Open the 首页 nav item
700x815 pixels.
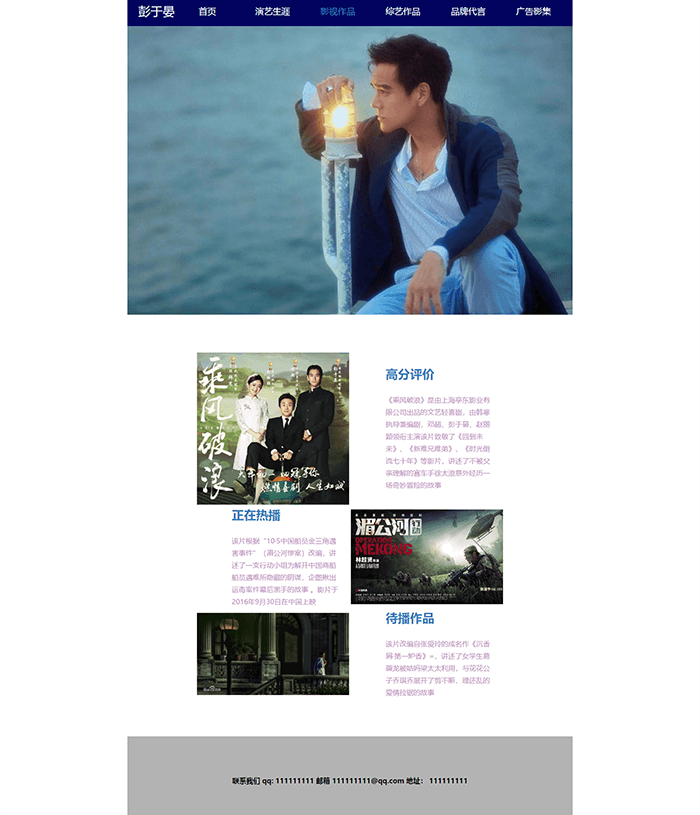pos(207,12)
